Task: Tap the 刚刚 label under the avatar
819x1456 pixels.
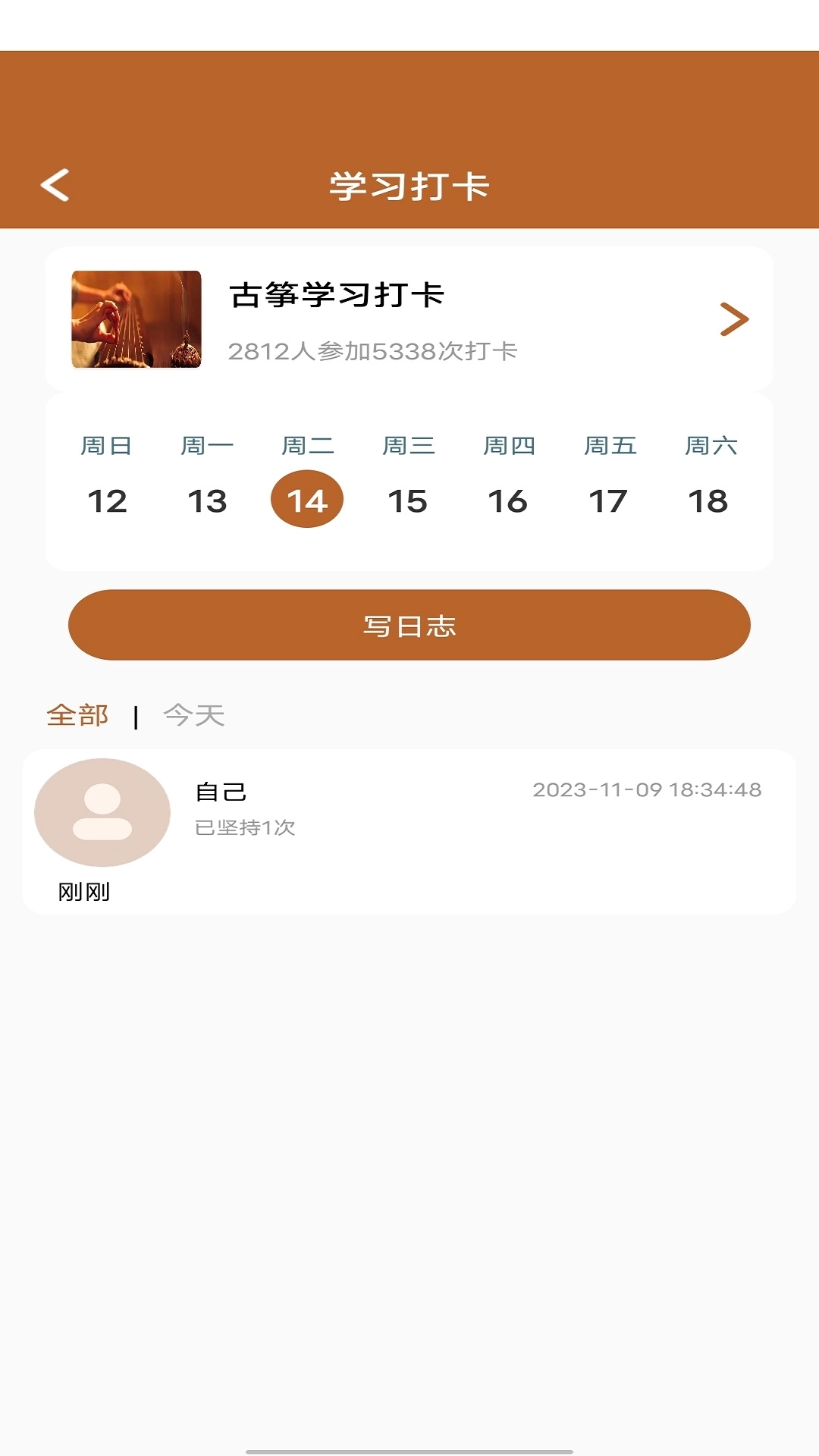Action: 85,891
